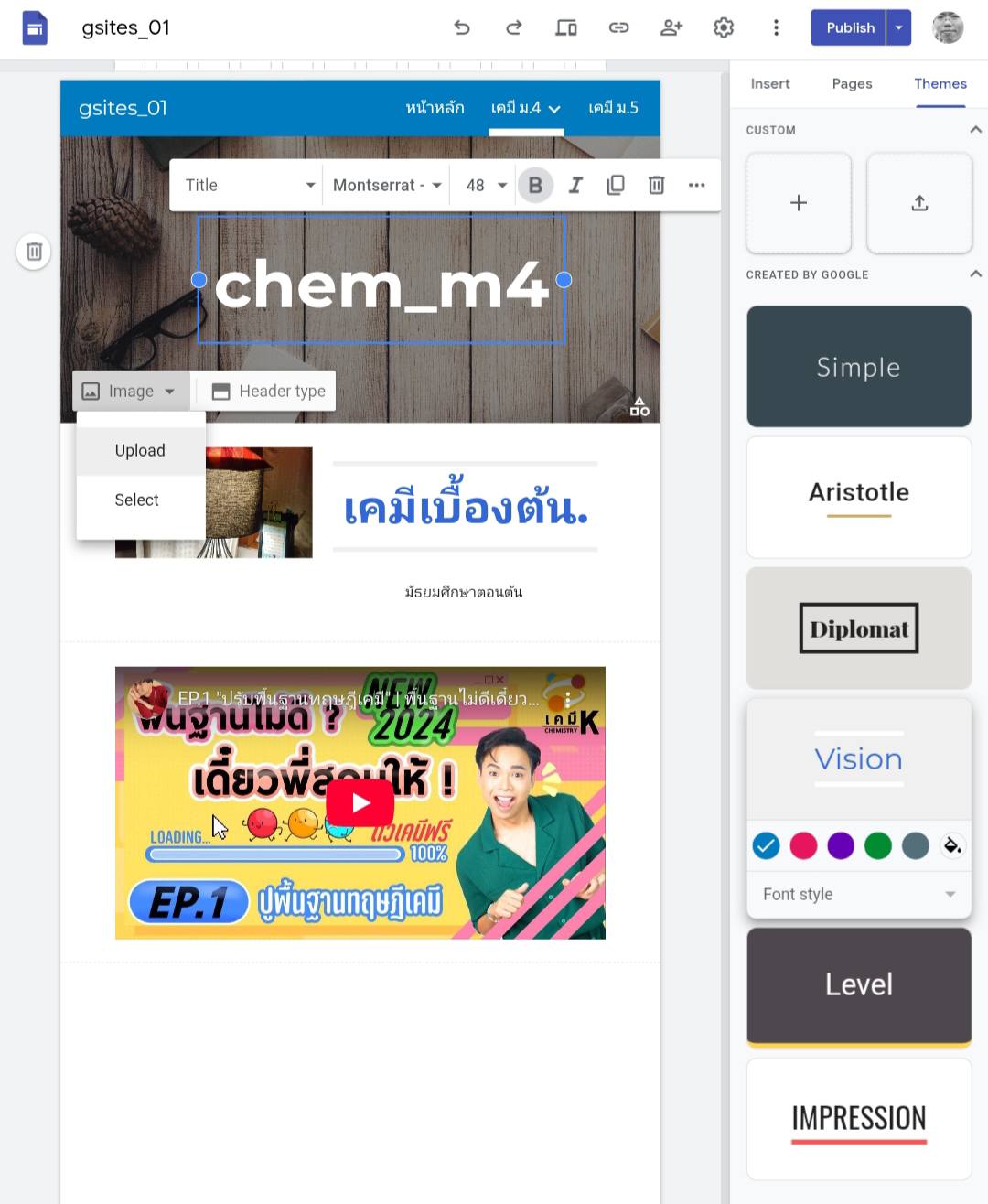988x1204 pixels.
Task: Open the Header type options
Action: point(269,391)
